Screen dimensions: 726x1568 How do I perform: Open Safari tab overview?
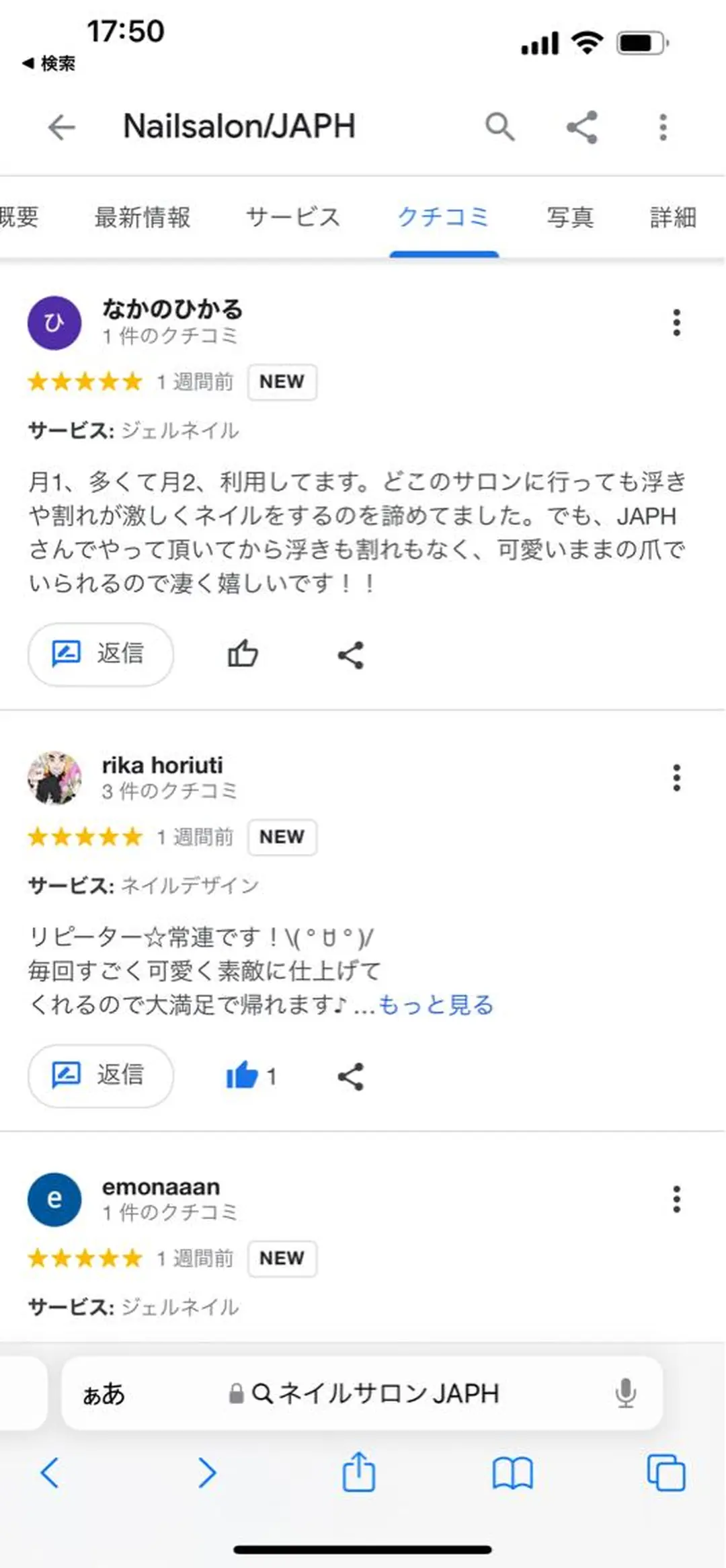click(665, 1473)
